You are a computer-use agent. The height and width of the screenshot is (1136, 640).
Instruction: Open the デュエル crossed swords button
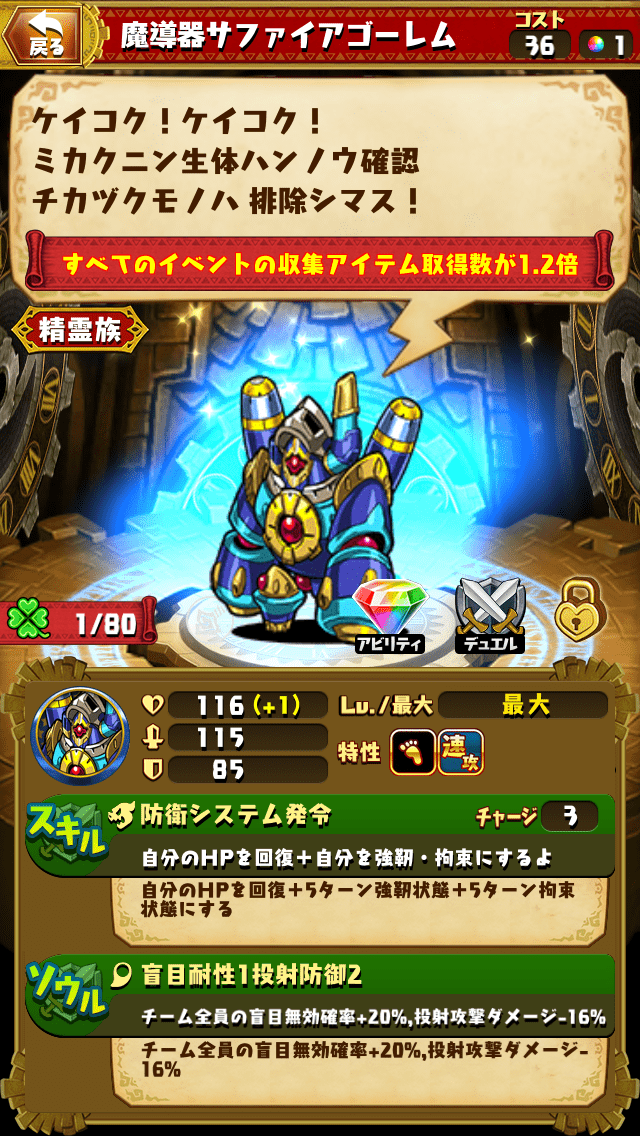tap(490, 613)
